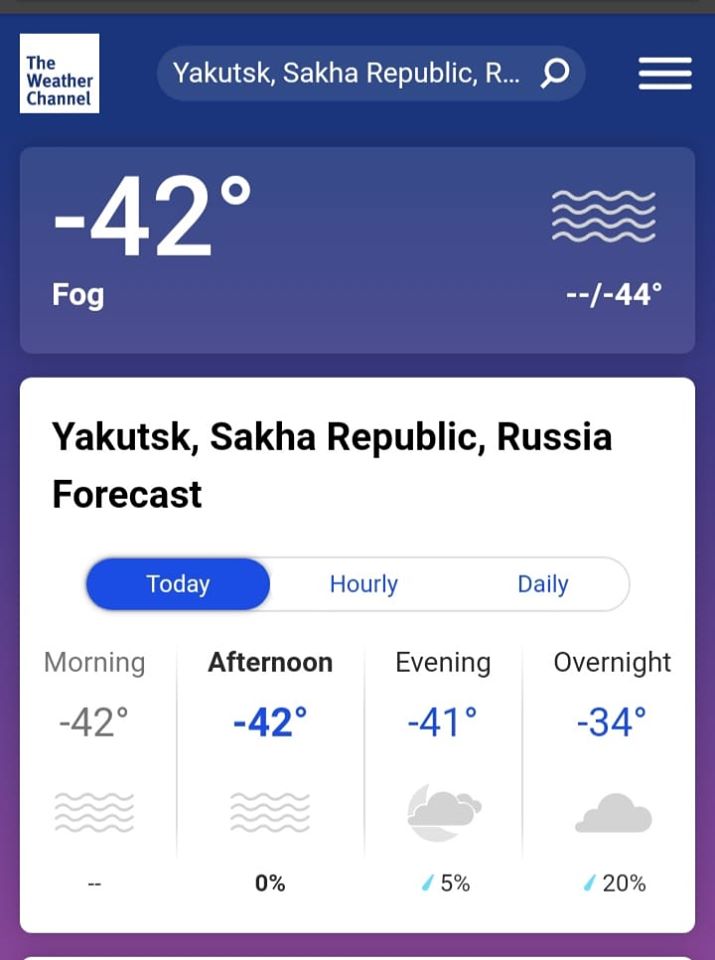Open the Afternoon forecast column
The height and width of the screenshot is (960, 715).
[270, 770]
